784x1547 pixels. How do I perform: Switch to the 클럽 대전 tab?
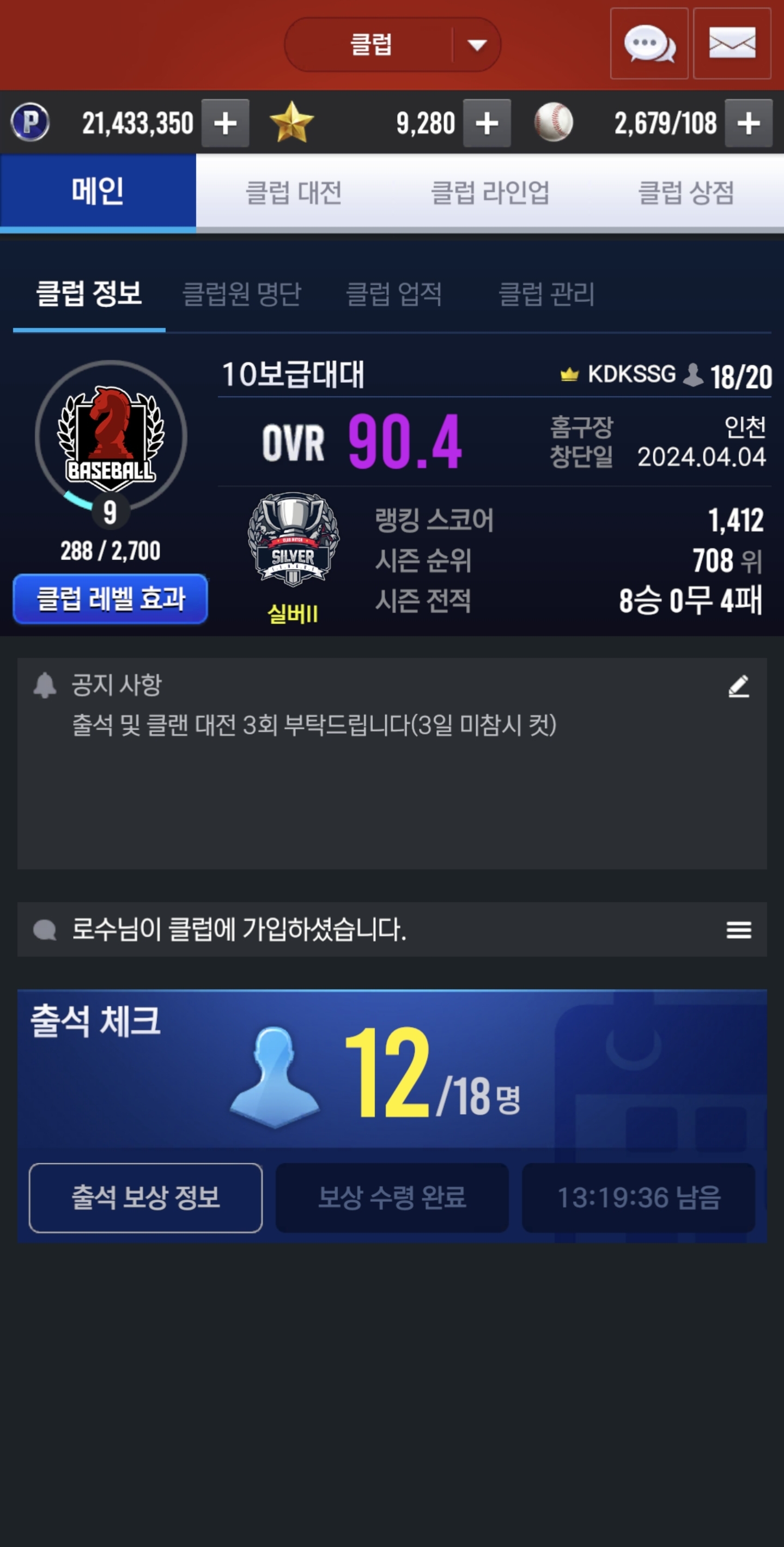click(x=294, y=193)
